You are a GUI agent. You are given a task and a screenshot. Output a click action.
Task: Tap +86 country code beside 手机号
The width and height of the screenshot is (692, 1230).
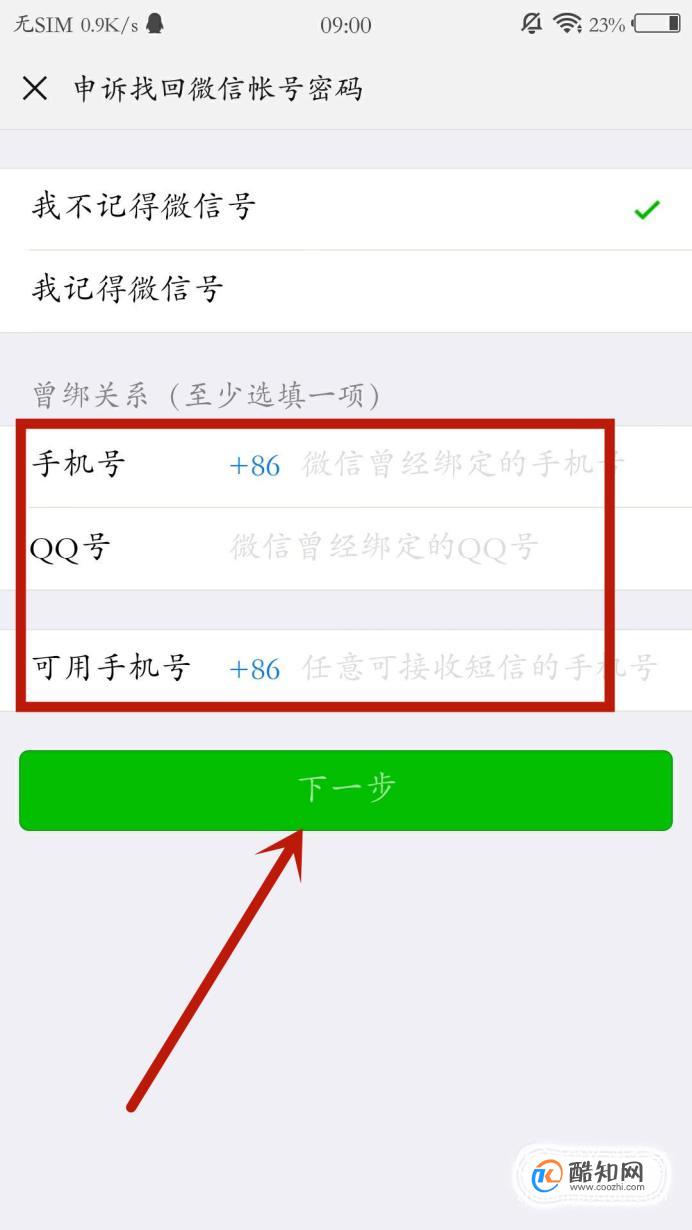tap(254, 466)
